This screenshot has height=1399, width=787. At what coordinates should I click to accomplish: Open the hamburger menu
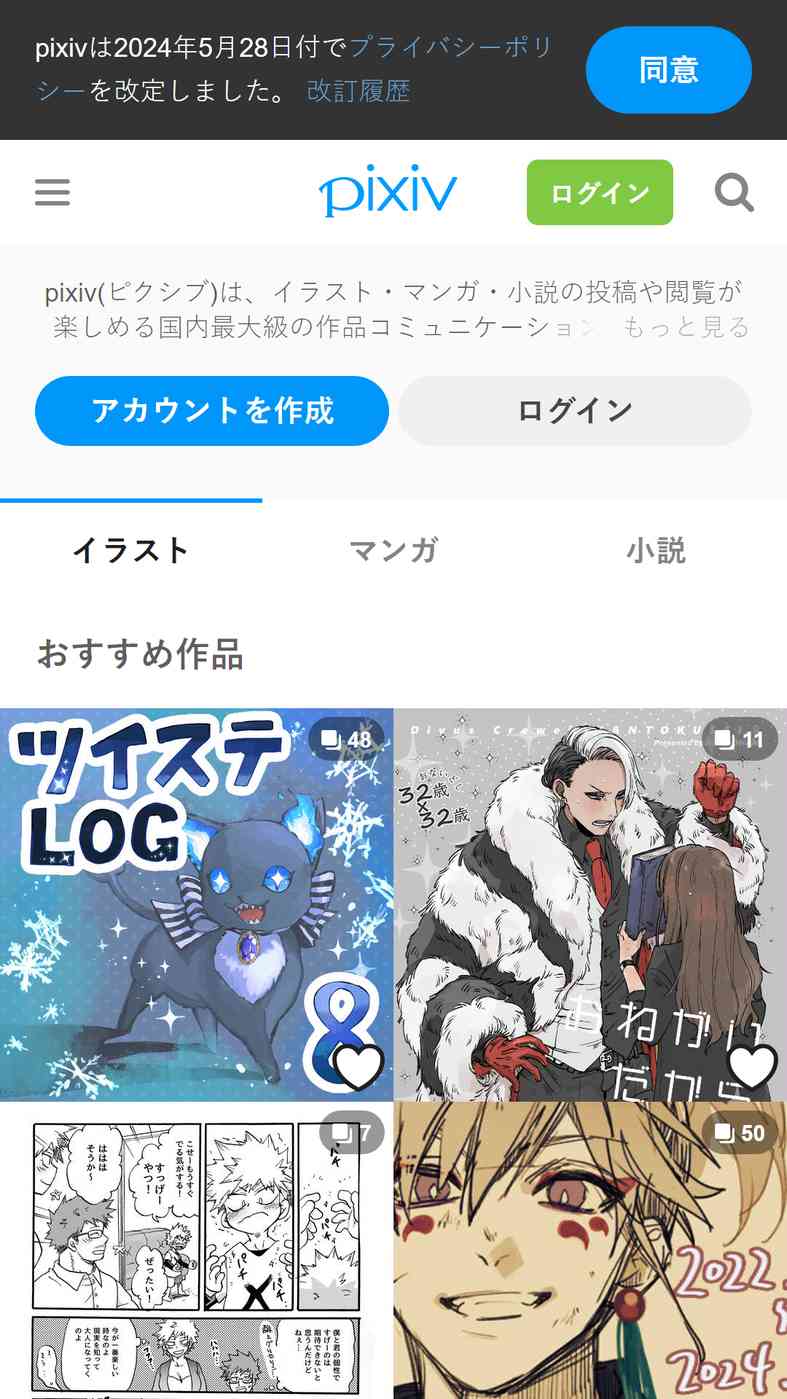coord(52,192)
